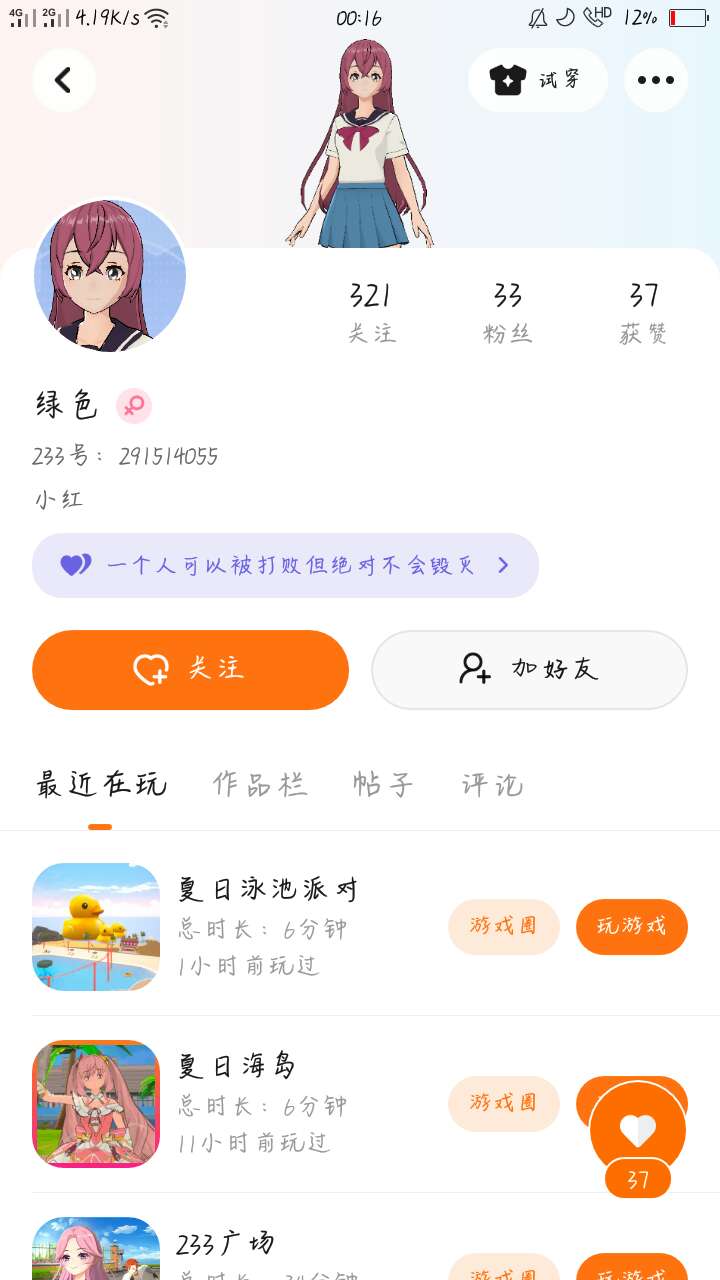Switch to the 评论 tab
Viewport: 720px width, 1280px height.
click(x=492, y=785)
